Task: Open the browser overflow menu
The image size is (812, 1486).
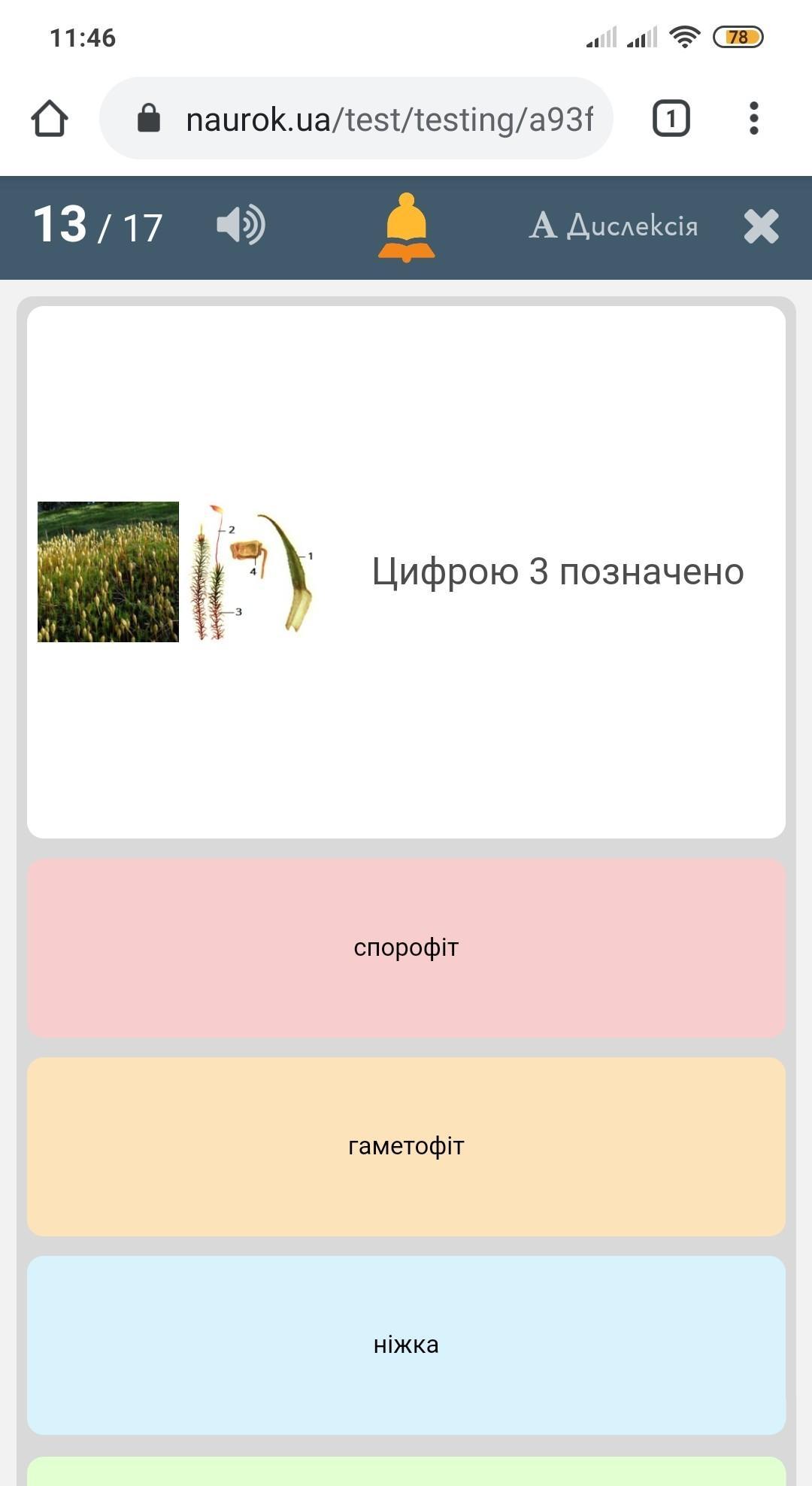Action: 753,119
